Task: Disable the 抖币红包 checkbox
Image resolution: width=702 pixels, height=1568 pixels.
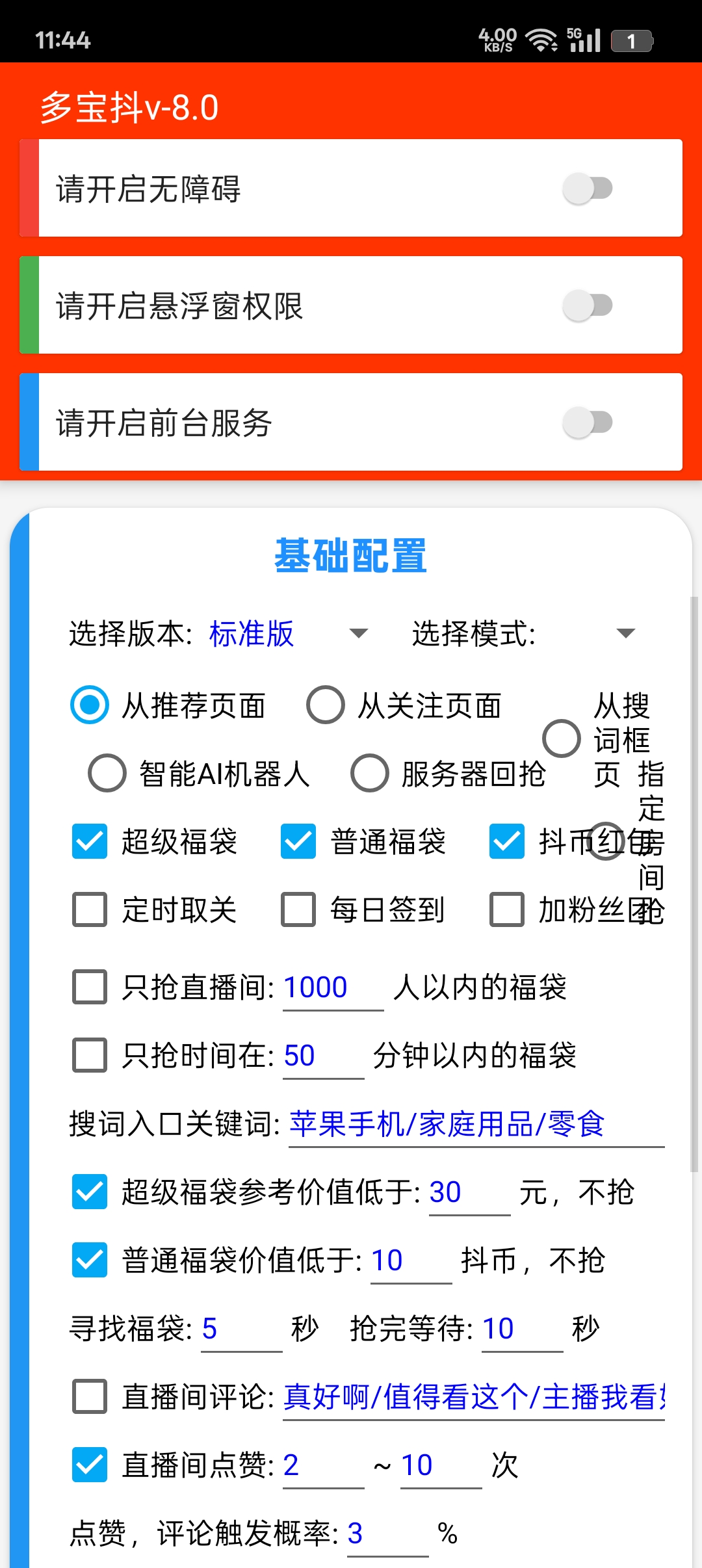Action: coord(506,843)
